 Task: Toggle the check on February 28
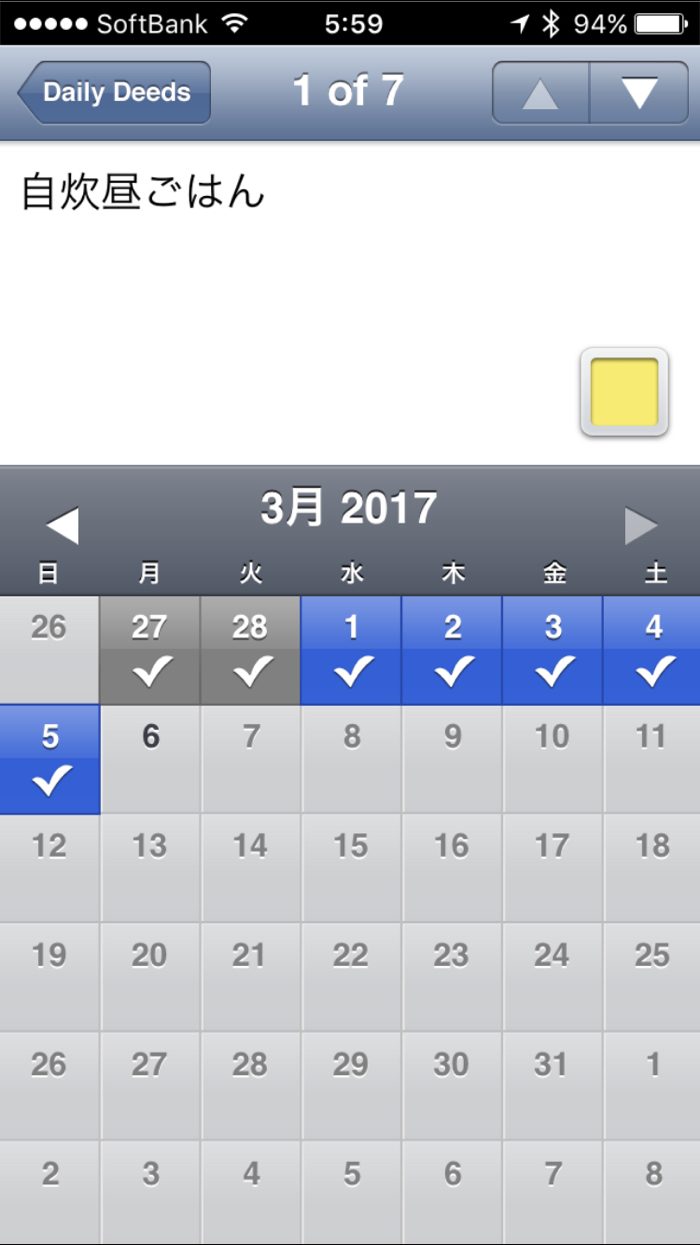pos(250,650)
